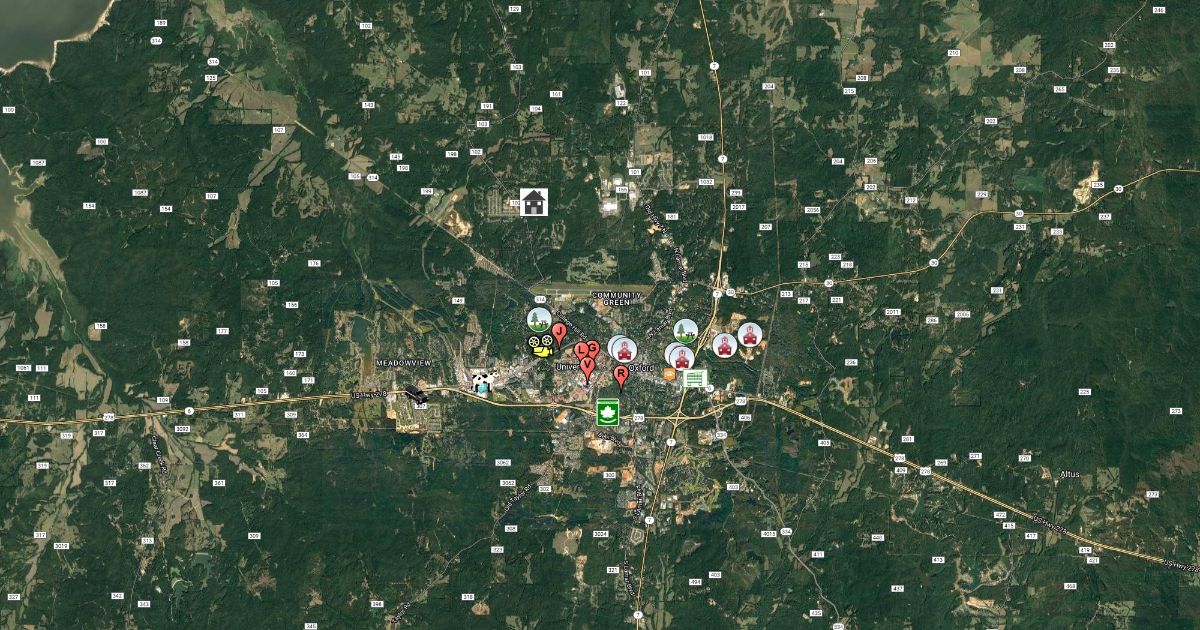The image size is (1200, 630).
Task: Tap the cow marker near Meadowview
Action: pos(484,381)
